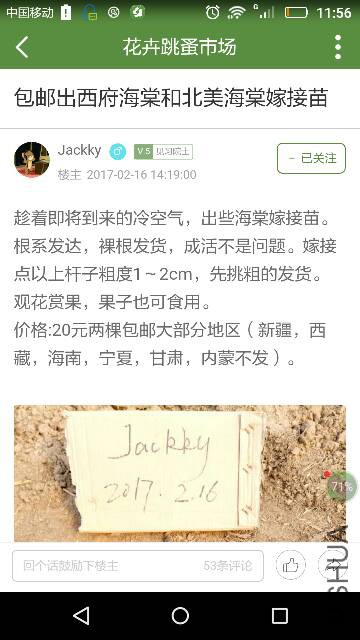Open Jackky's profile avatar
360x640 pixels.
coord(32,159)
